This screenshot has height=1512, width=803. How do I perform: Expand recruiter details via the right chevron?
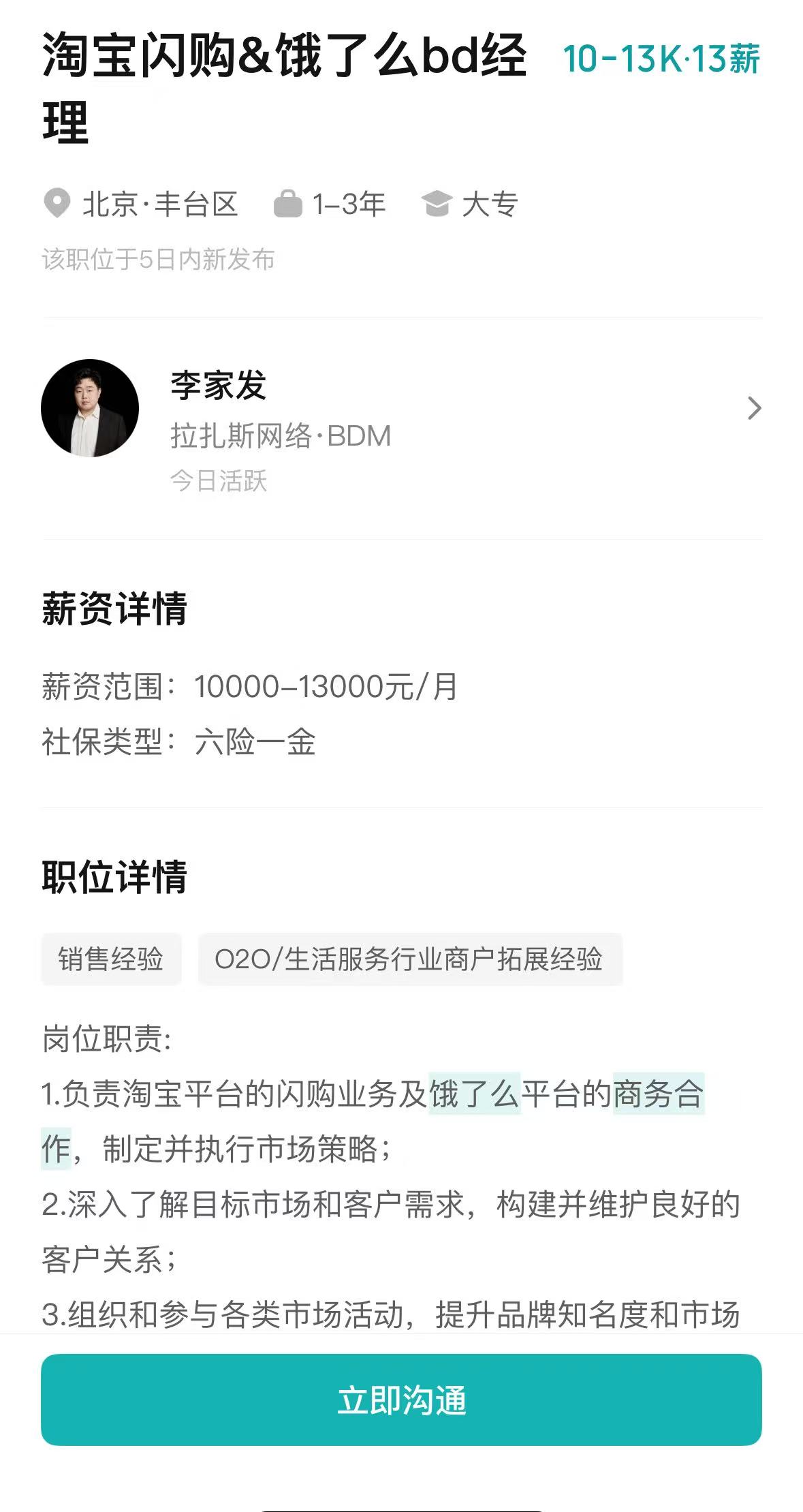click(x=755, y=409)
